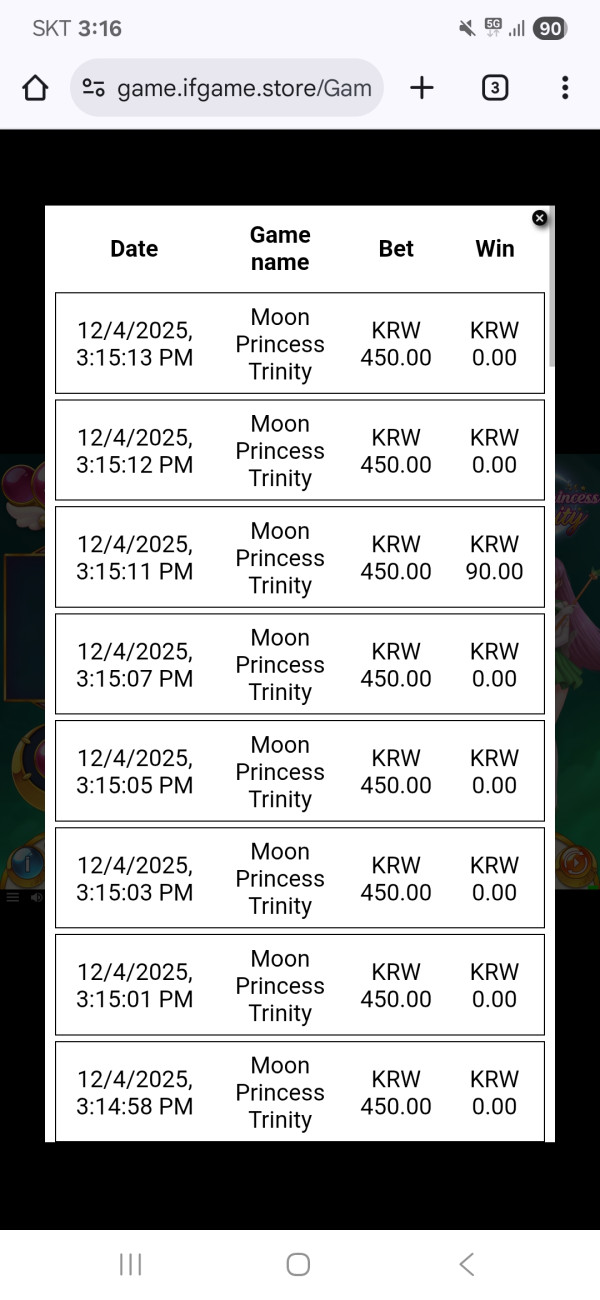This screenshot has height=1300, width=600.
Task: Open the tab switcher showing 3 tabs
Action: pos(494,88)
